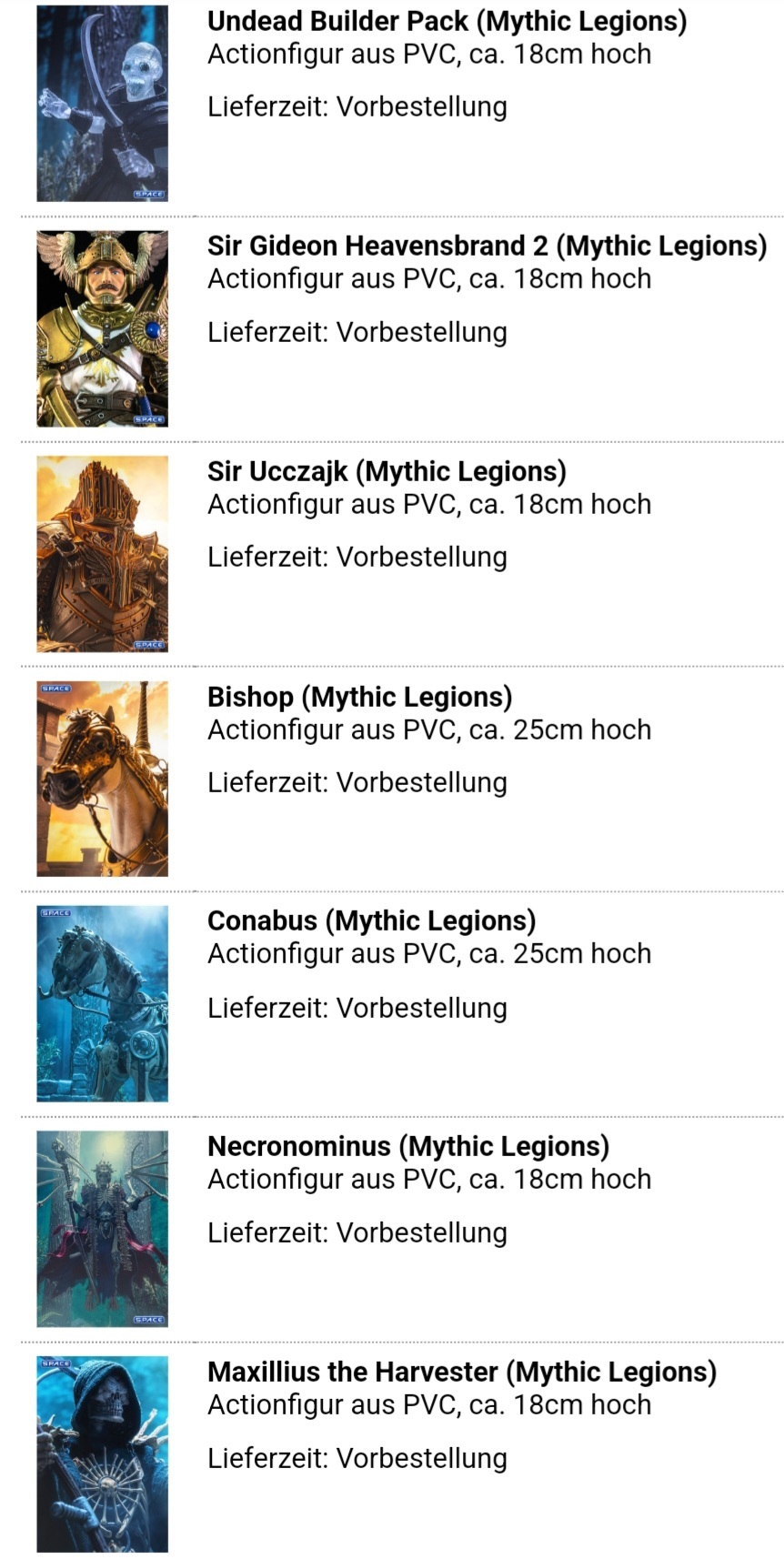
Task: View Sir Gideon Heavensbrand 2 listing
Action: 487,246
